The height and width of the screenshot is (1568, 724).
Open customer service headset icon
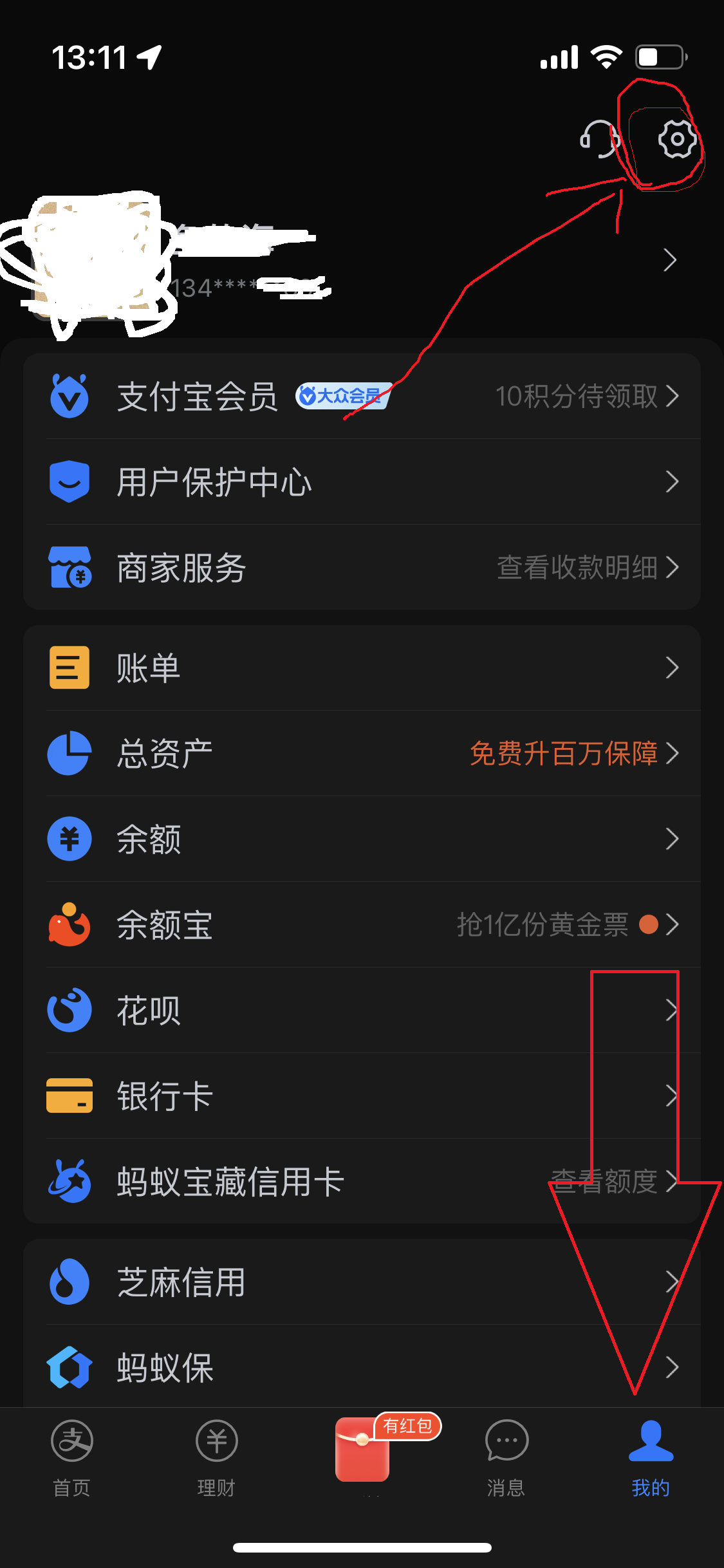pyautogui.click(x=600, y=138)
